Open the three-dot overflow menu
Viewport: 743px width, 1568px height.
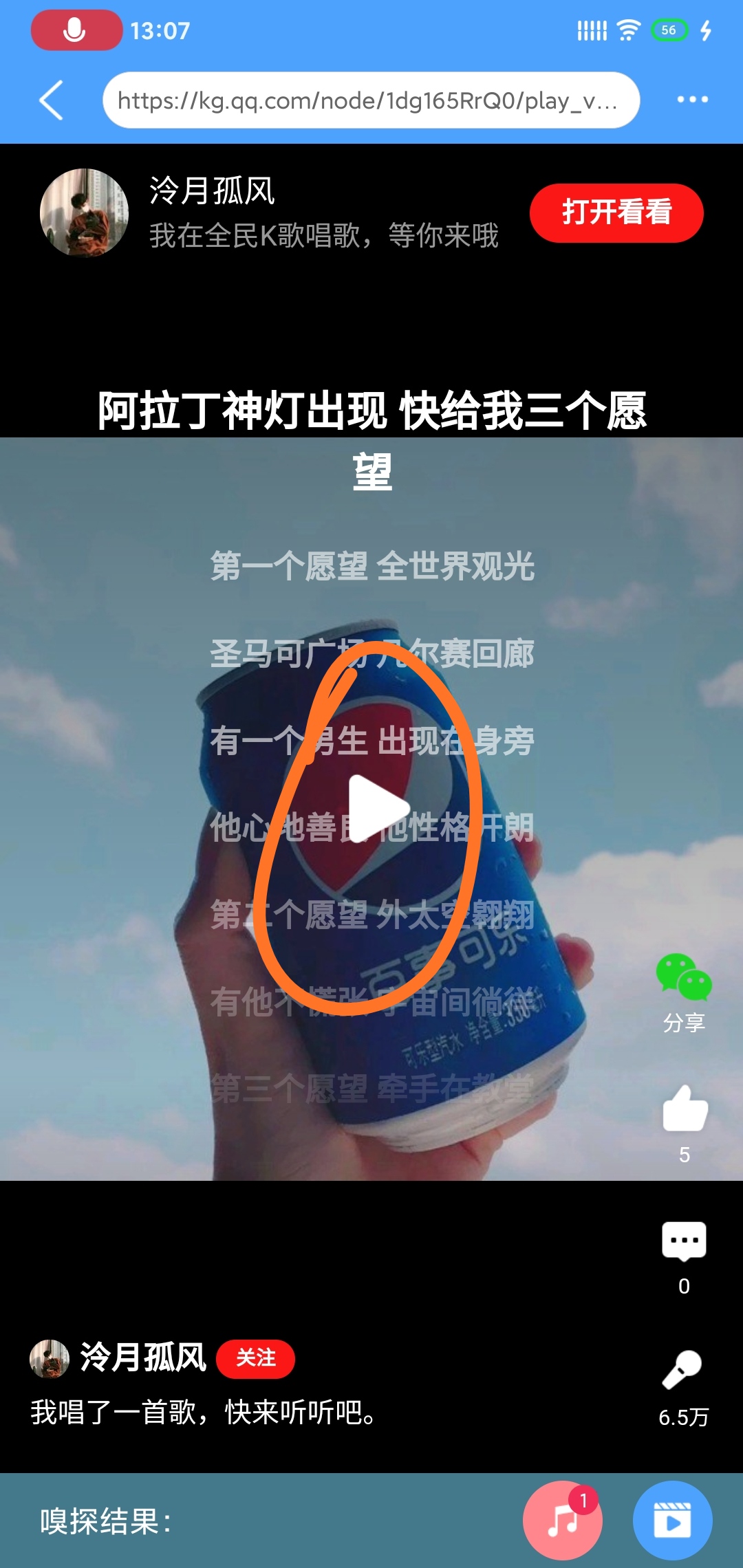[x=692, y=100]
